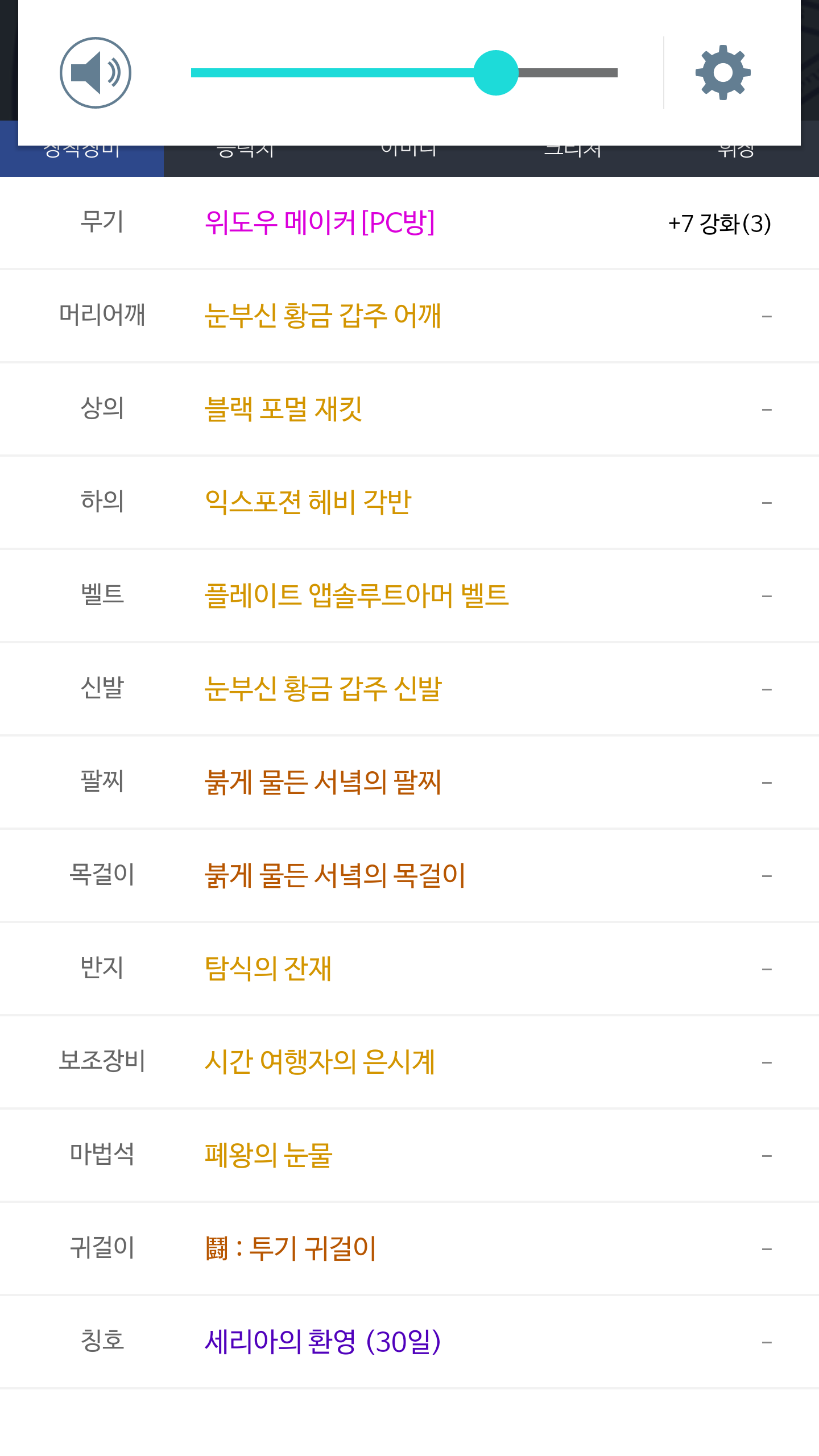The image size is (819, 1456).
Task: Open volume settings gear
Action: (x=723, y=73)
